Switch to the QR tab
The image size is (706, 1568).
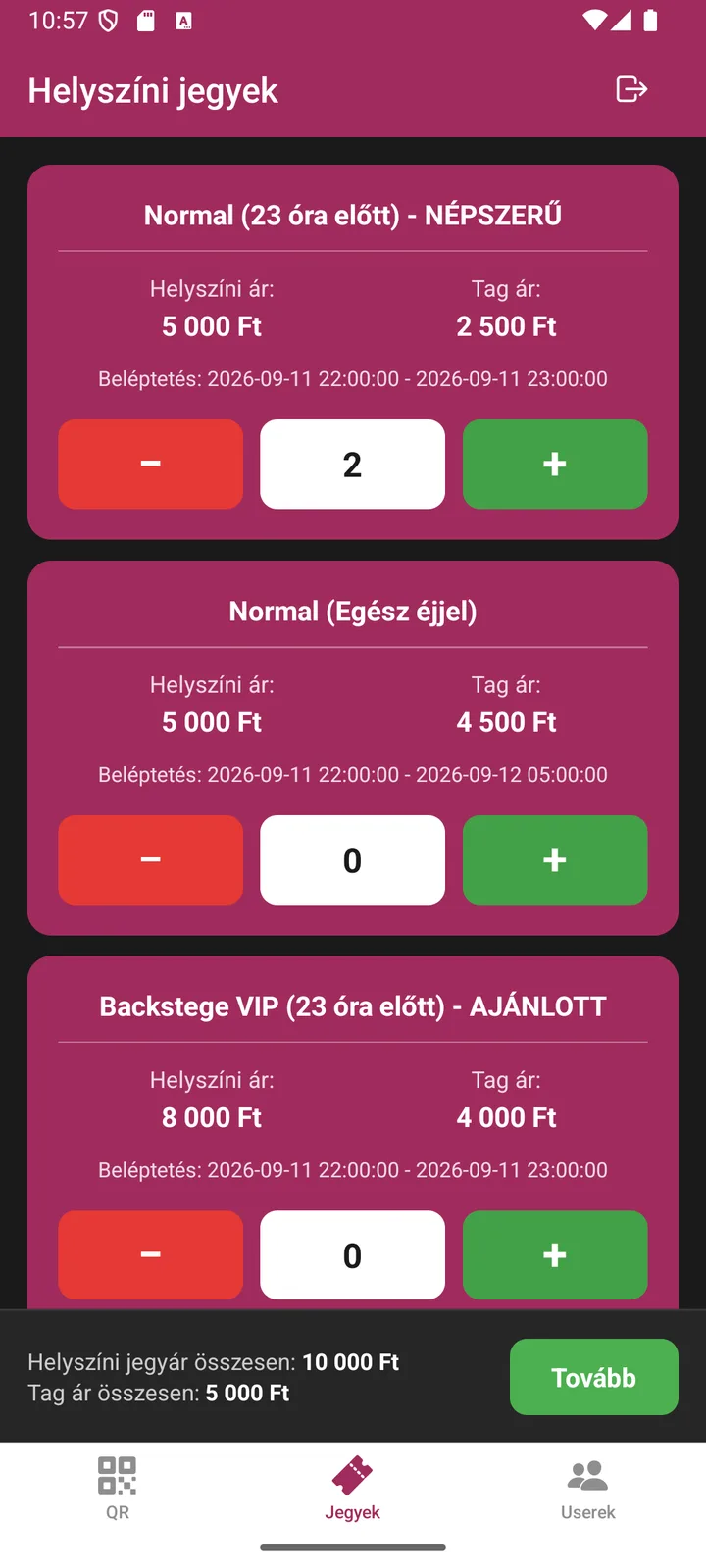coord(118,1488)
